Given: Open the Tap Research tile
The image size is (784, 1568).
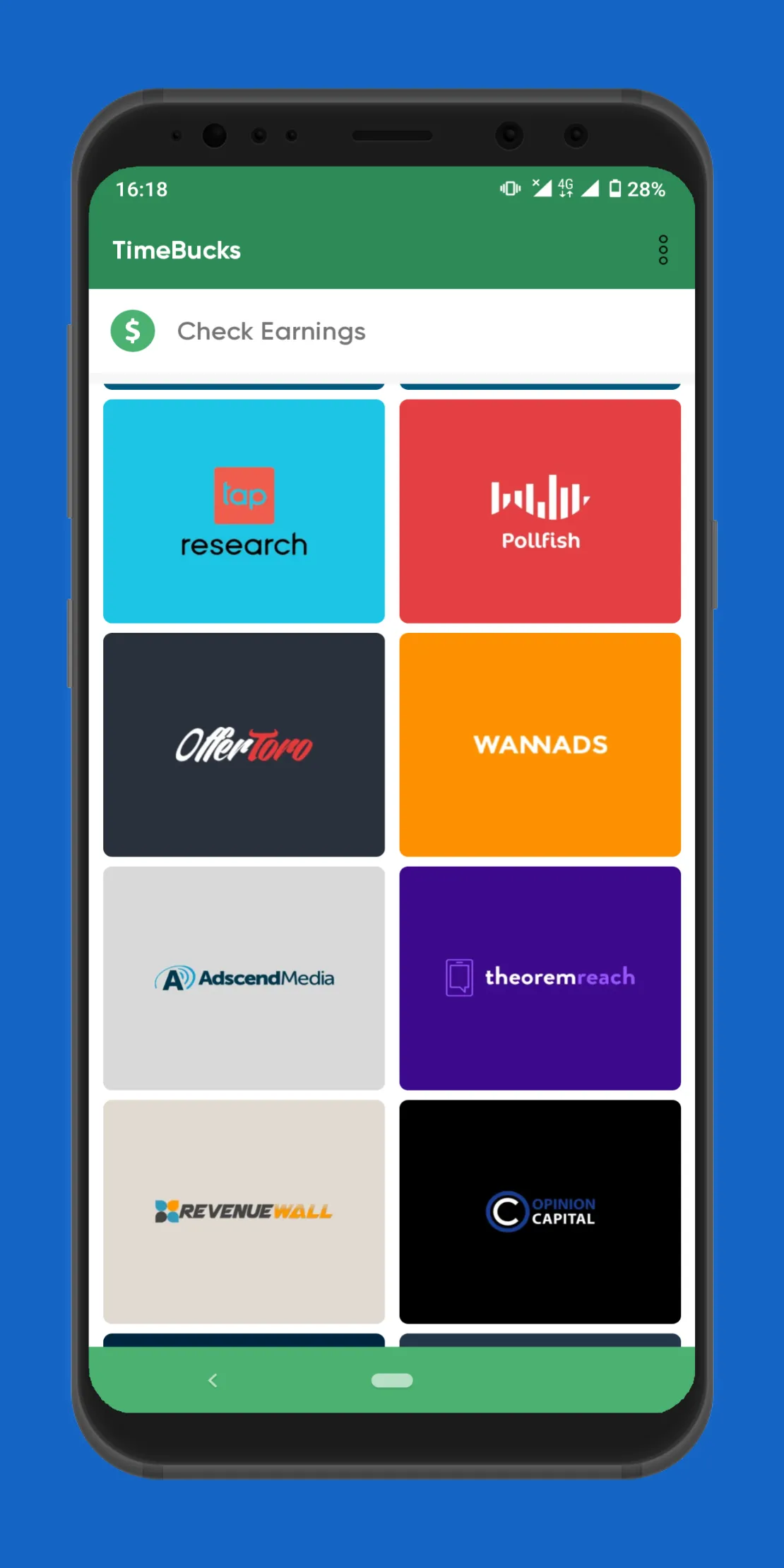Looking at the screenshot, I should (244, 511).
